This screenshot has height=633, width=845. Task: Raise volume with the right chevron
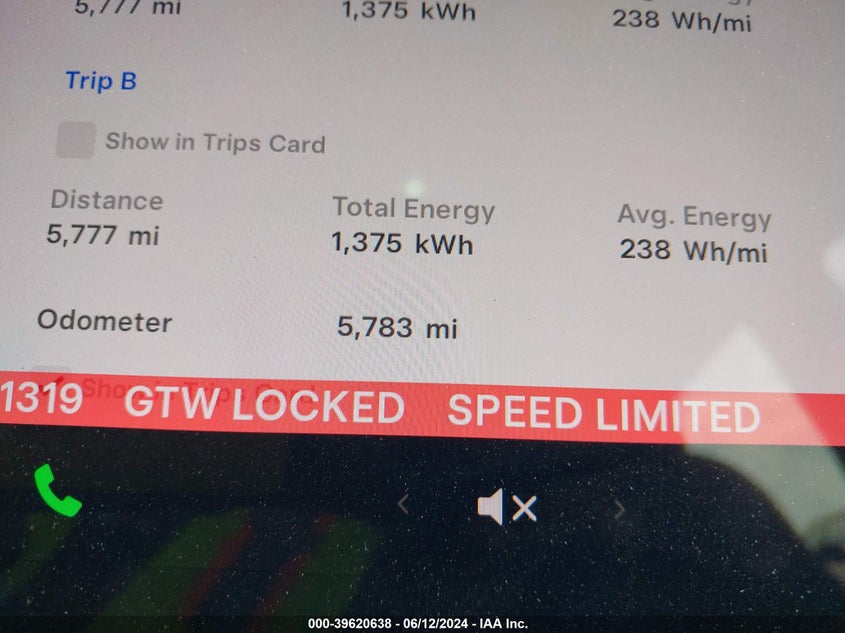(x=619, y=510)
